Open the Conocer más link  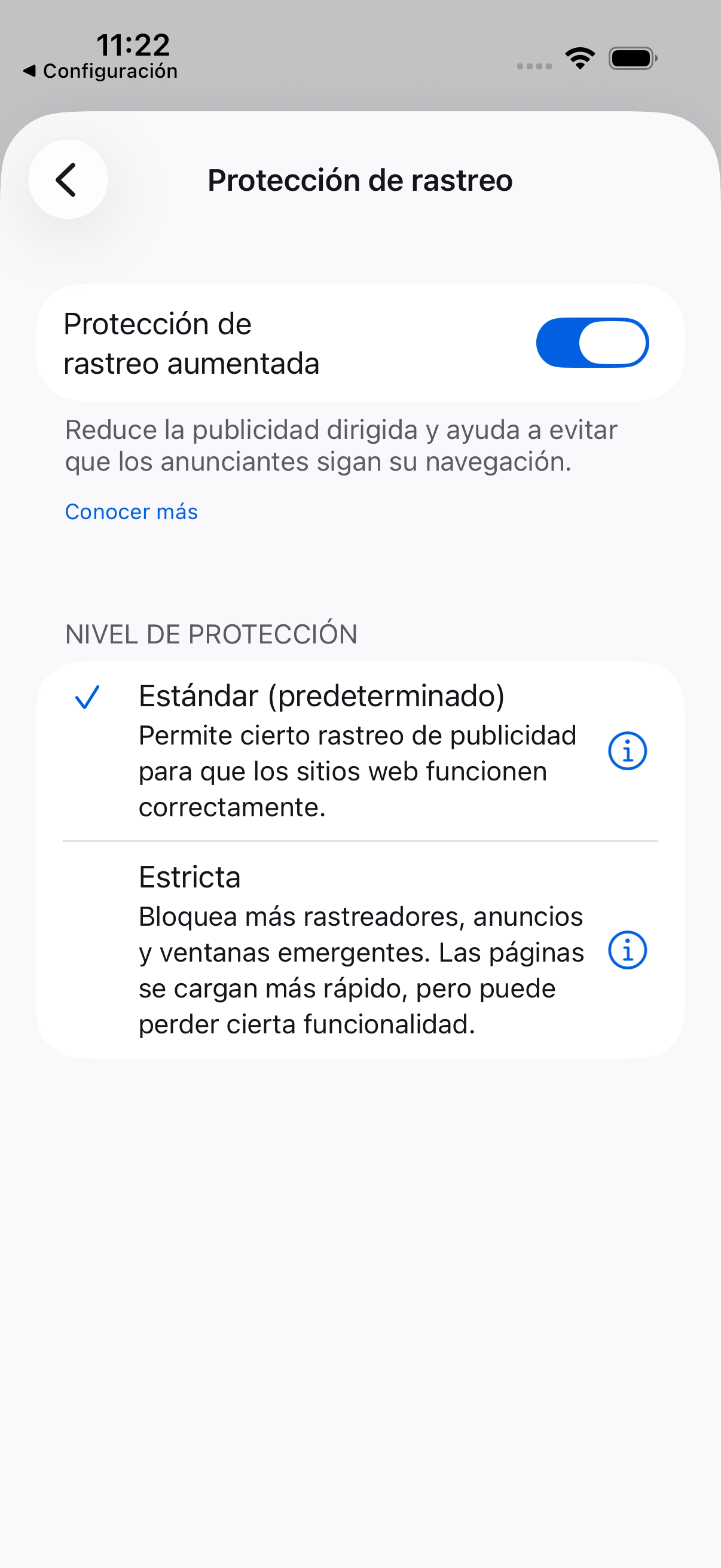click(x=132, y=512)
